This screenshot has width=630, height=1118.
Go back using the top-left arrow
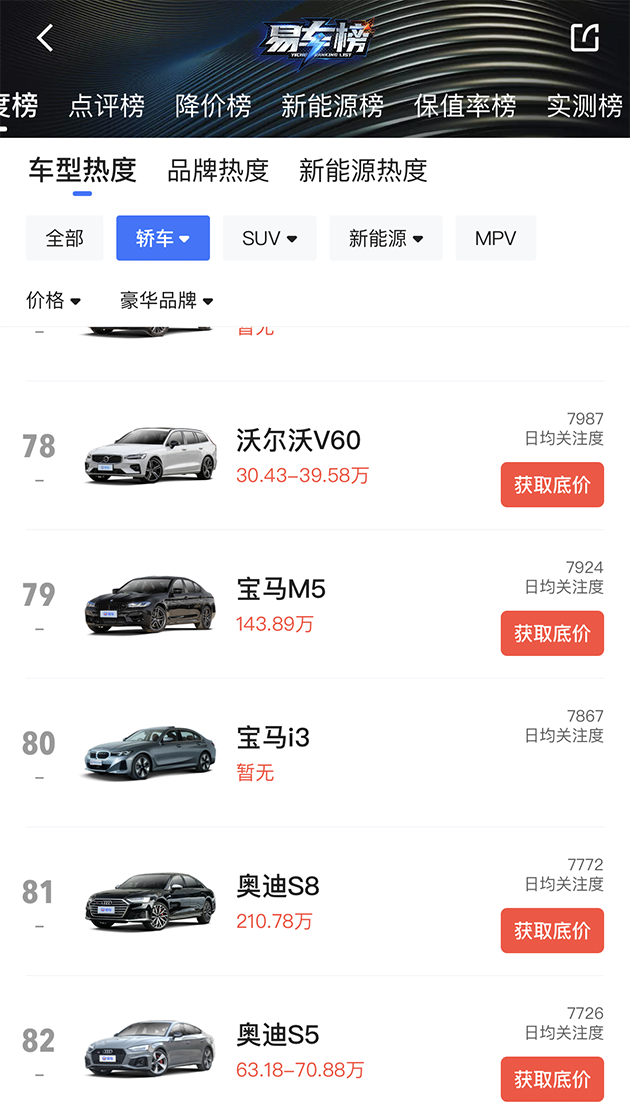click(46, 38)
